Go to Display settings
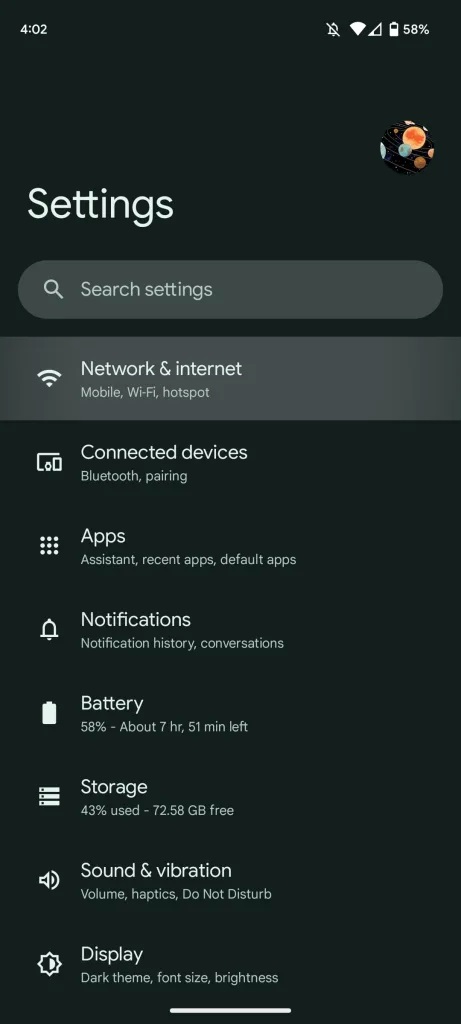The height and width of the screenshot is (1024, 461). click(x=230, y=964)
